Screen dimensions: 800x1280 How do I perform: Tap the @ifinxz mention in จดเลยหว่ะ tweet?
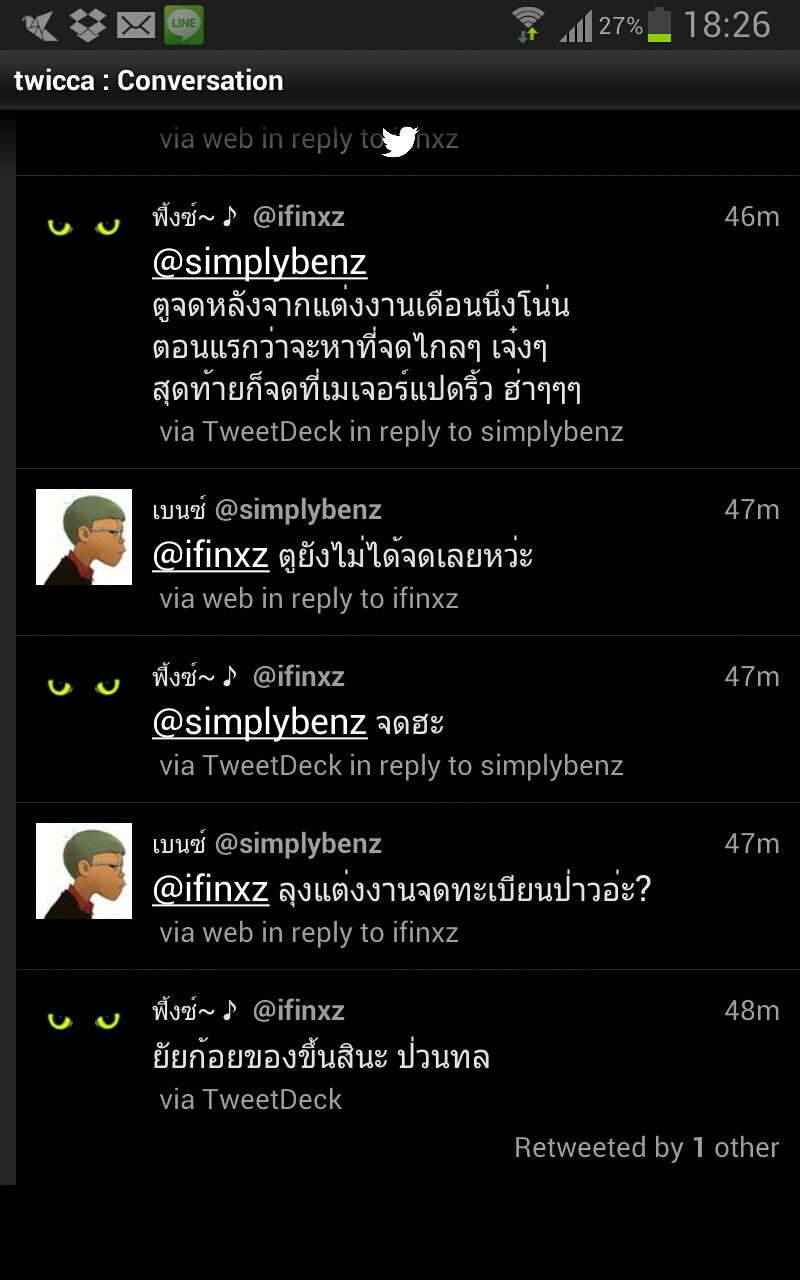coord(210,555)
